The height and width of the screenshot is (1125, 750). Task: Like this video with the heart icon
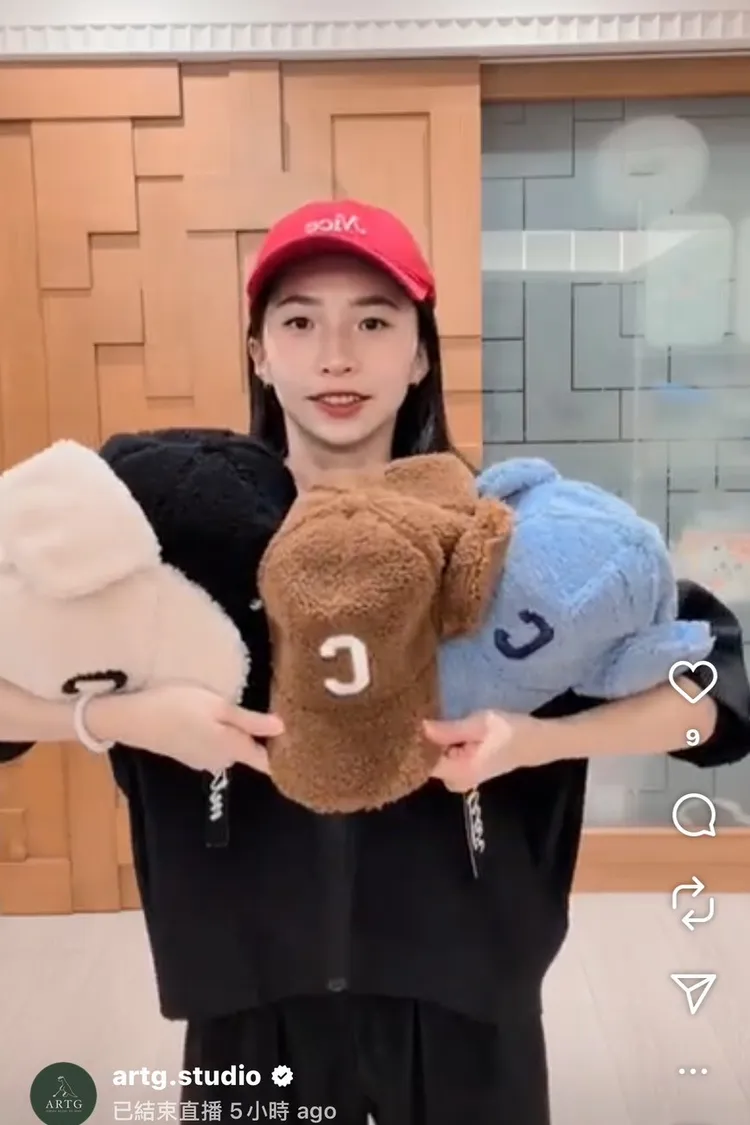pos(693,682)
